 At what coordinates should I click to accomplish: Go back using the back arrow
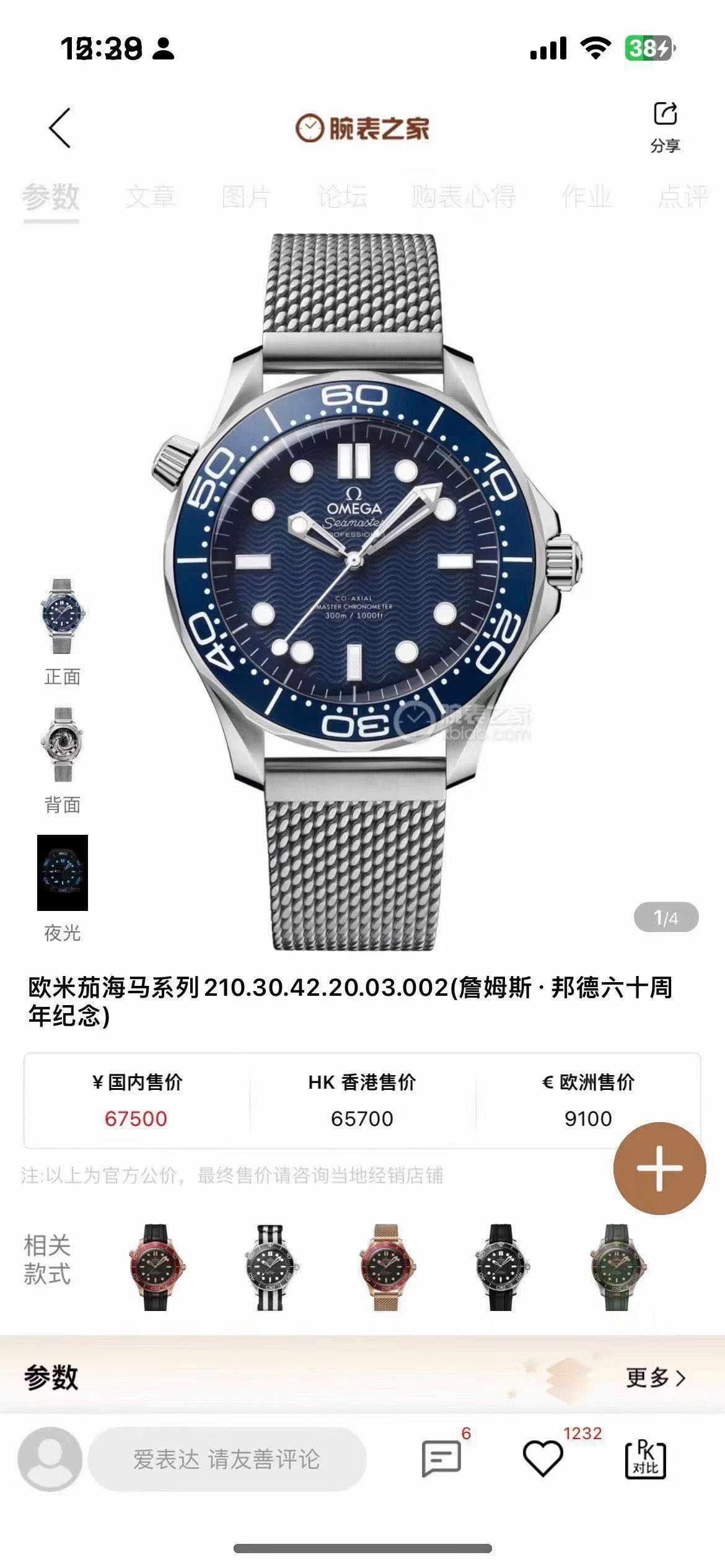pyautogui.click(x=60, y=128)
